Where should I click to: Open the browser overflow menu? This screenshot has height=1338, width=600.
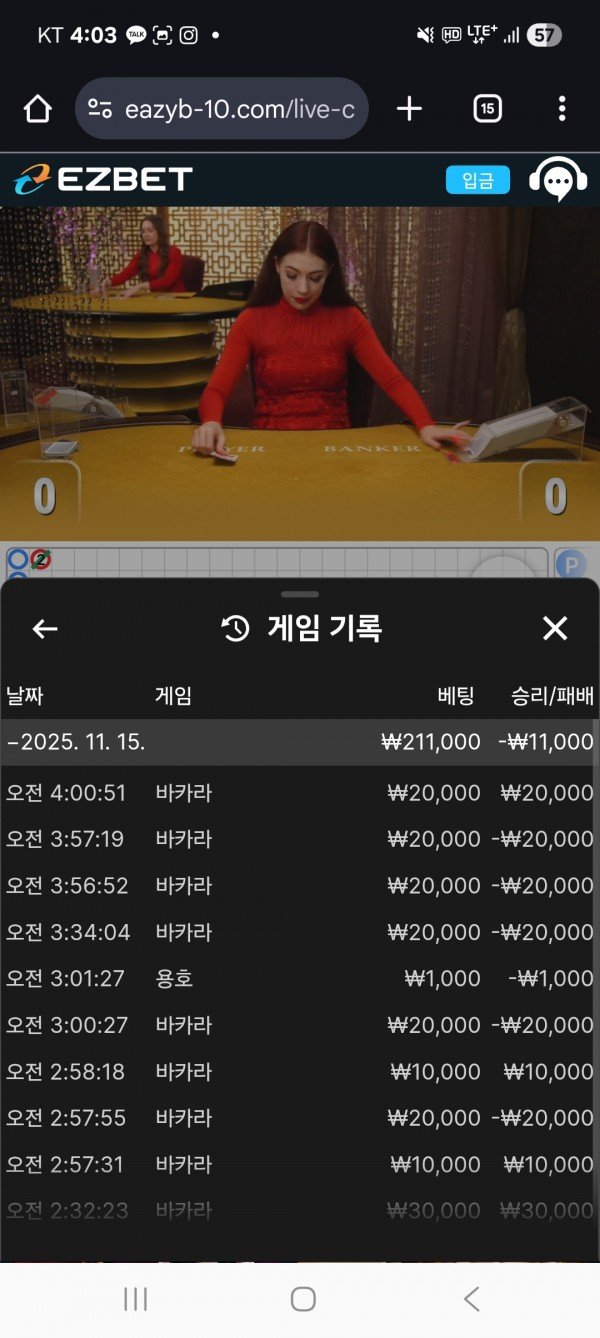[562, 109]
